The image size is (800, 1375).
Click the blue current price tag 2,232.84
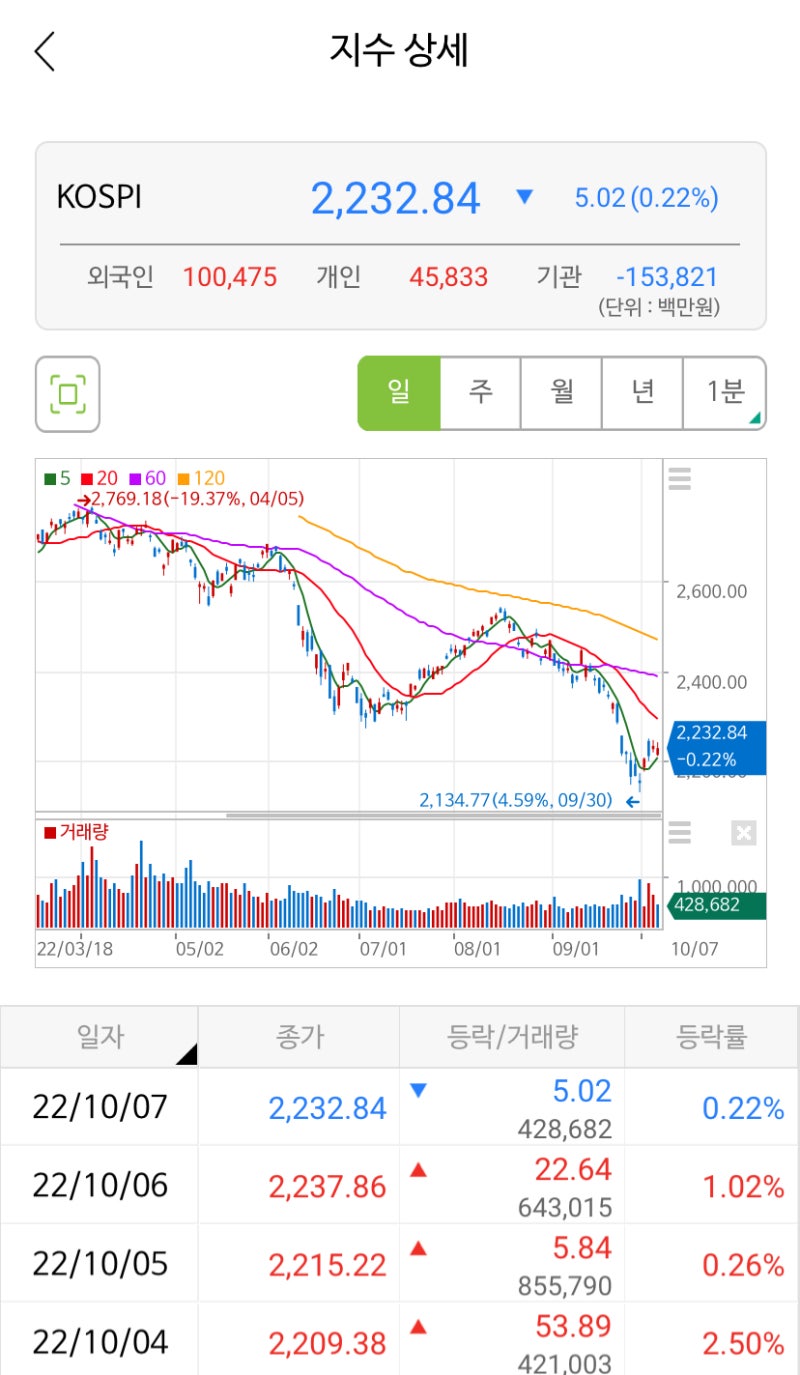point(719,744)
